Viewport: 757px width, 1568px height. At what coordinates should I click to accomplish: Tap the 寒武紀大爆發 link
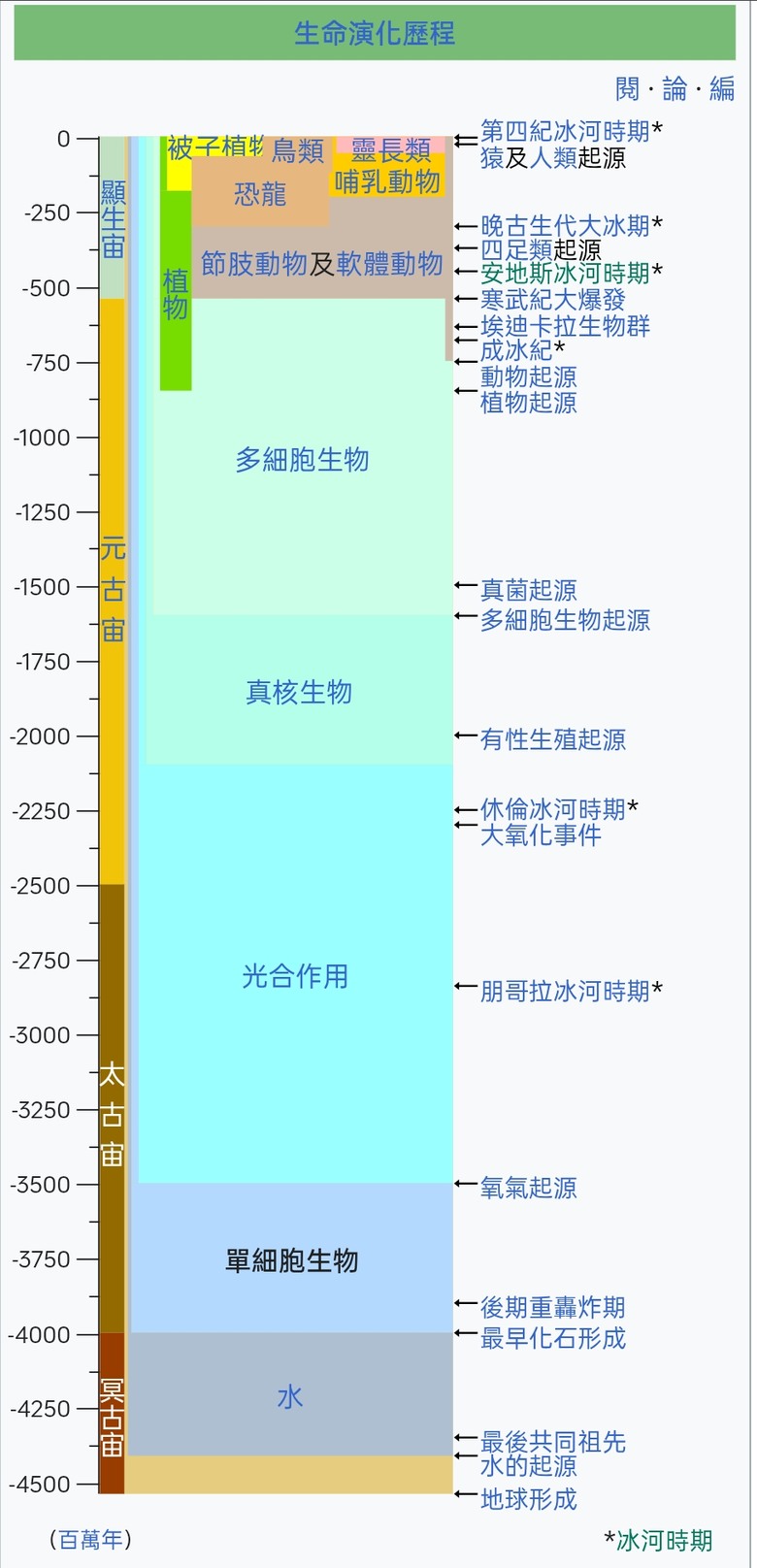[x=552, y=300]
